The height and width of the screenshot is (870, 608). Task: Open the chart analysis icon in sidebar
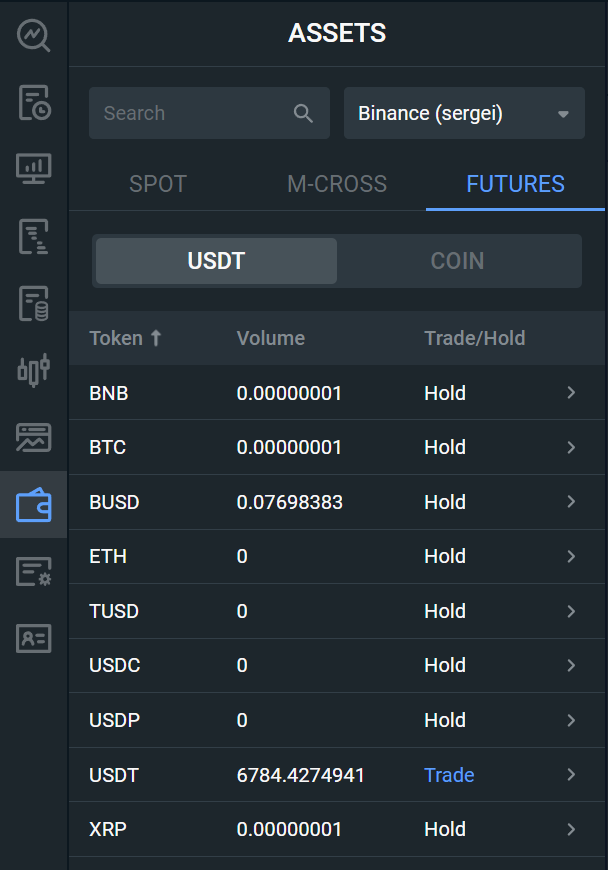(x=34, y=35)
